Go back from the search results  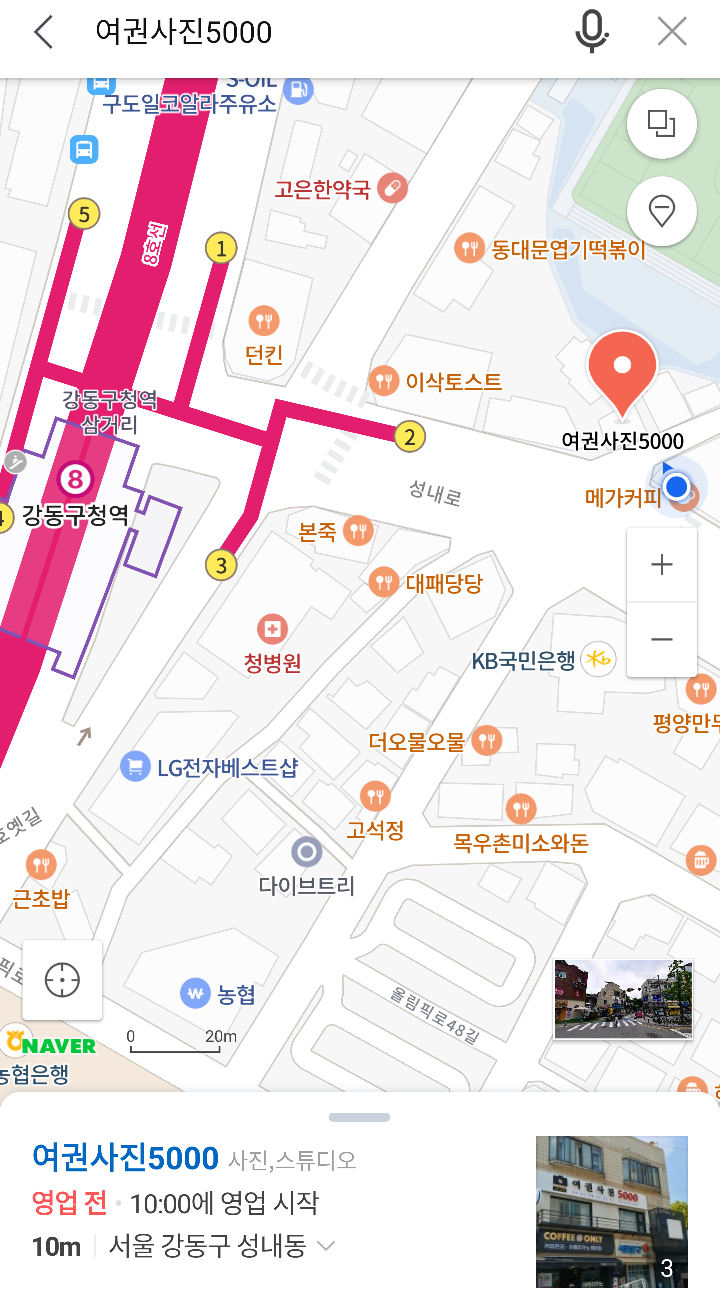(43, 33)
